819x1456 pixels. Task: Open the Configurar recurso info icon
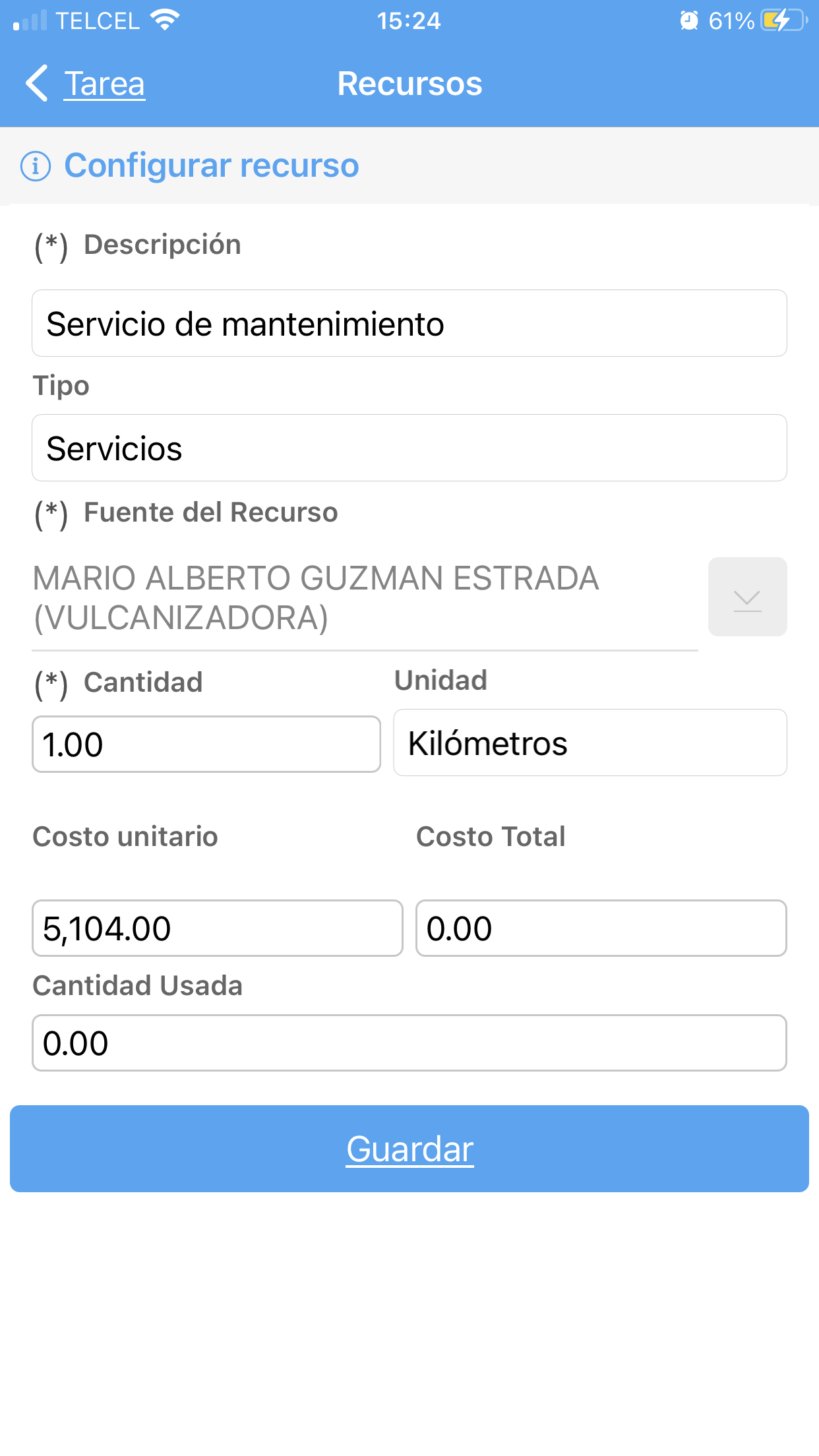pyautogui.click(x=36, y=166)
